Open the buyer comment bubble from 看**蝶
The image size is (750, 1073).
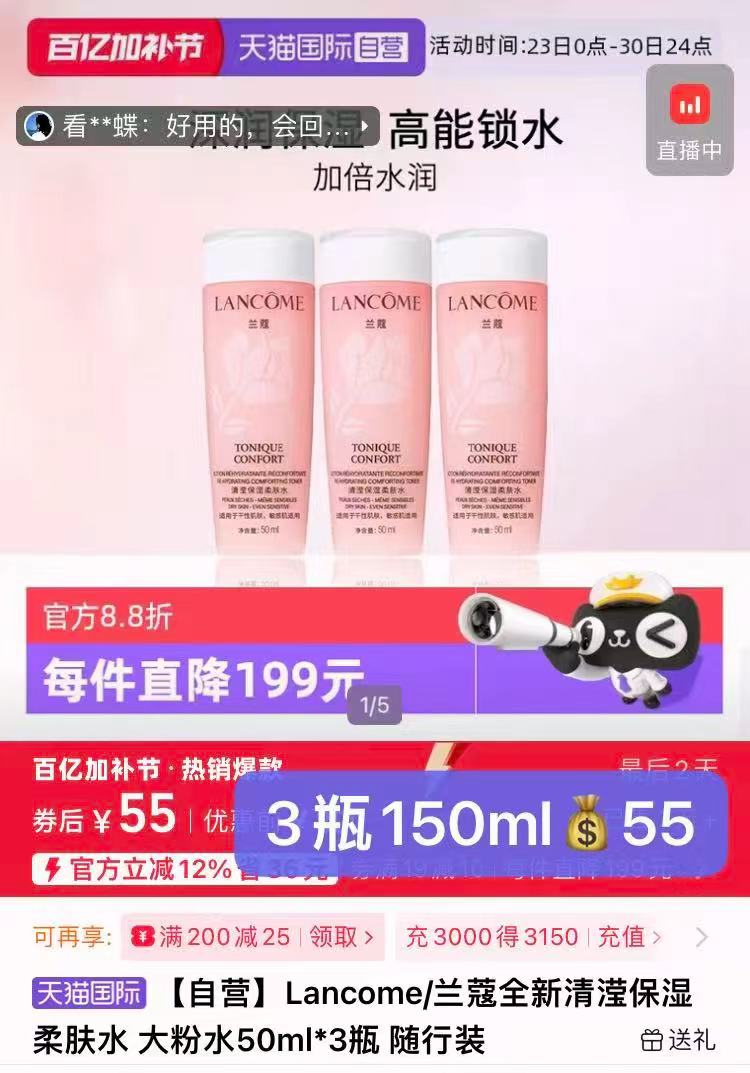click(x=197, y=126)
